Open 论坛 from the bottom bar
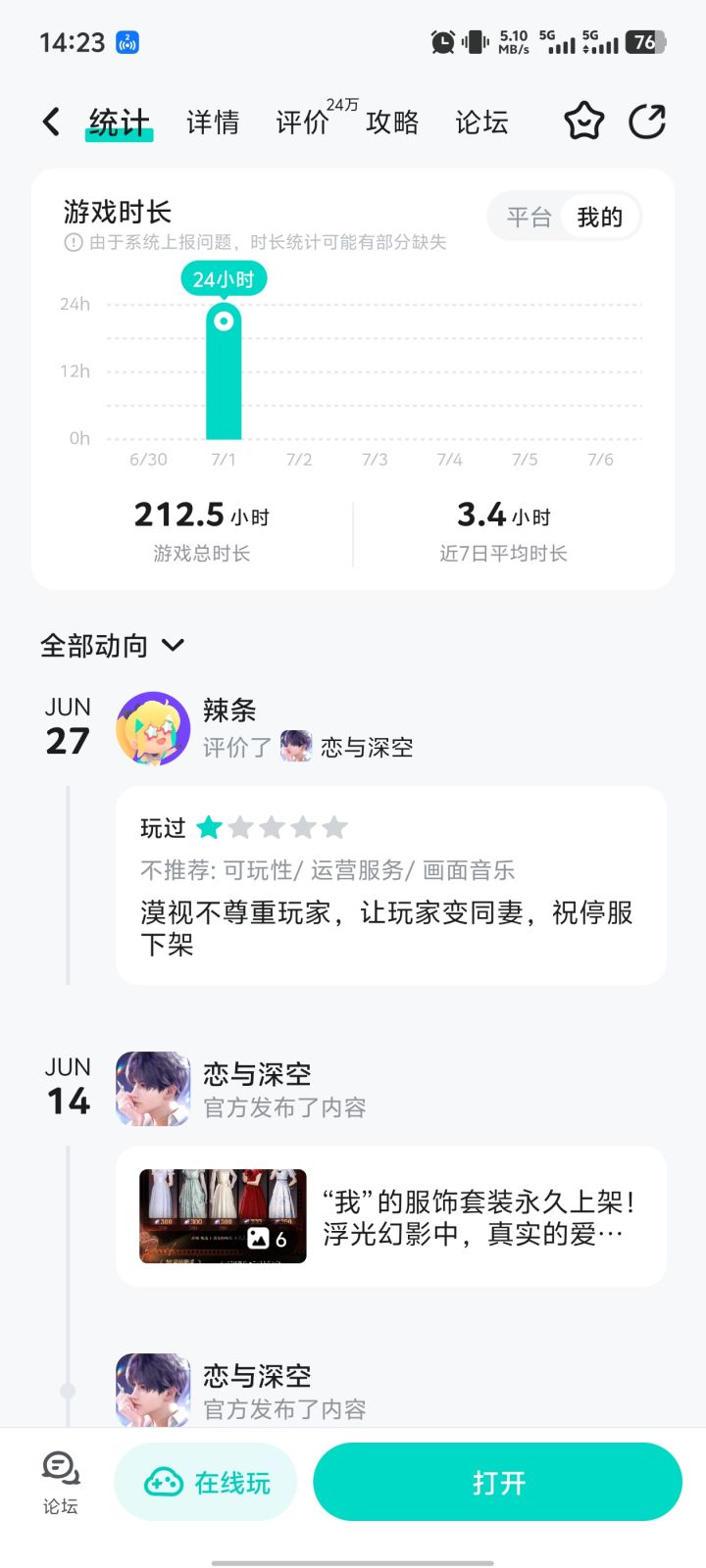This screenshot has width=706, height=1568. click(61, 1483)
